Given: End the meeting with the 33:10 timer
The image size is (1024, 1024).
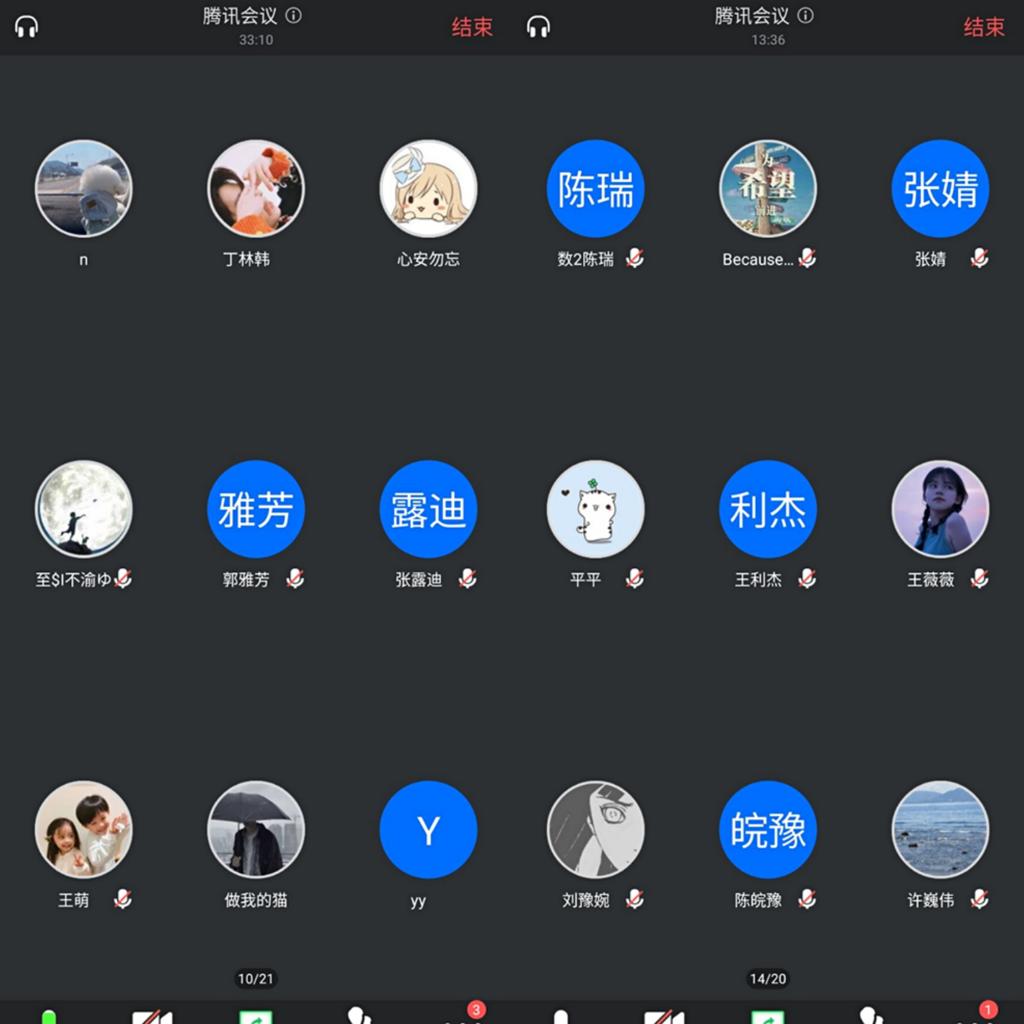Looking at the screenshot, I should coord(472,27).
